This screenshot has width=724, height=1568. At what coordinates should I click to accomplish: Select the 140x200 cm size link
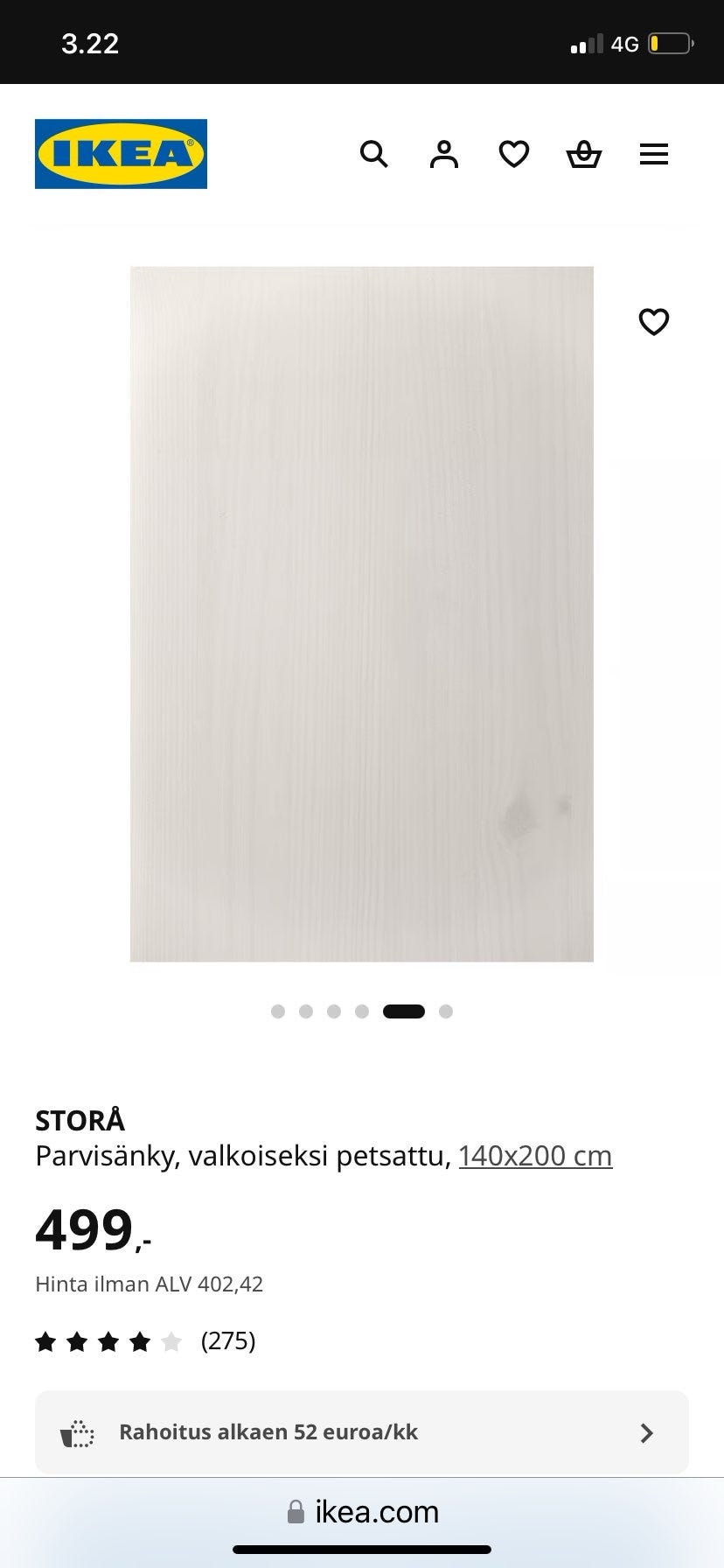pos(535,1156)
